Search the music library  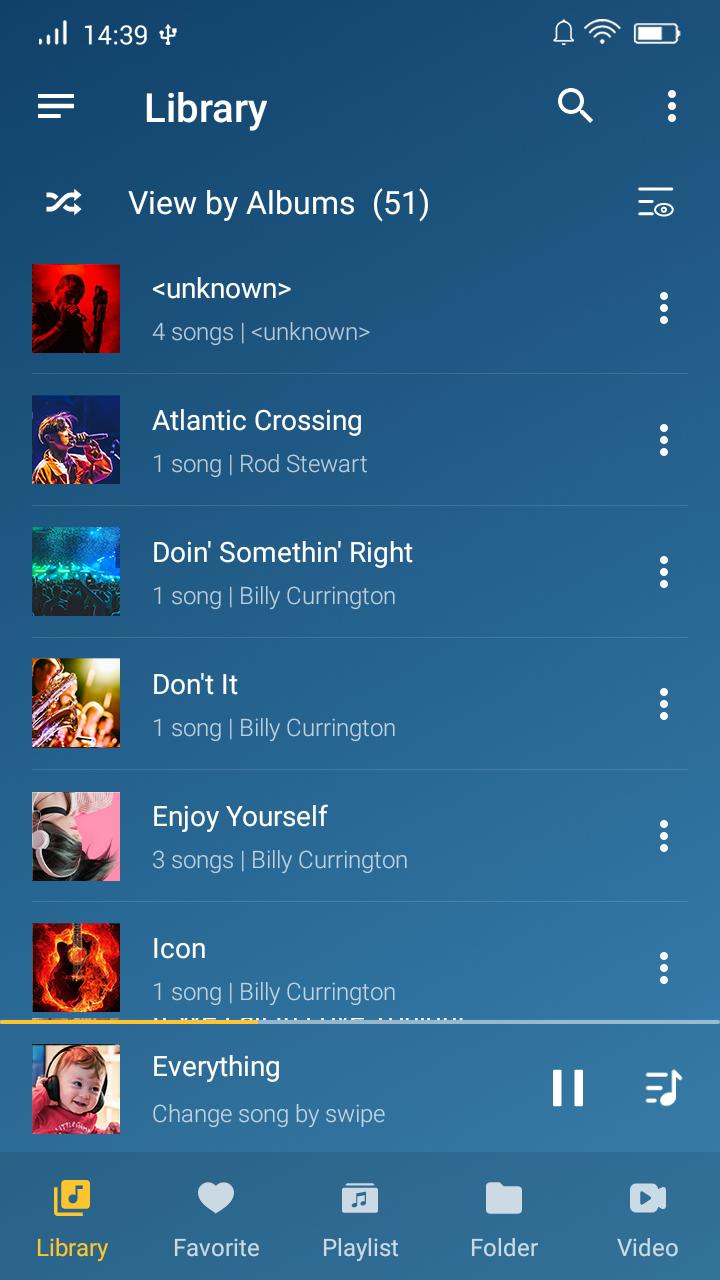click(575, 106)
